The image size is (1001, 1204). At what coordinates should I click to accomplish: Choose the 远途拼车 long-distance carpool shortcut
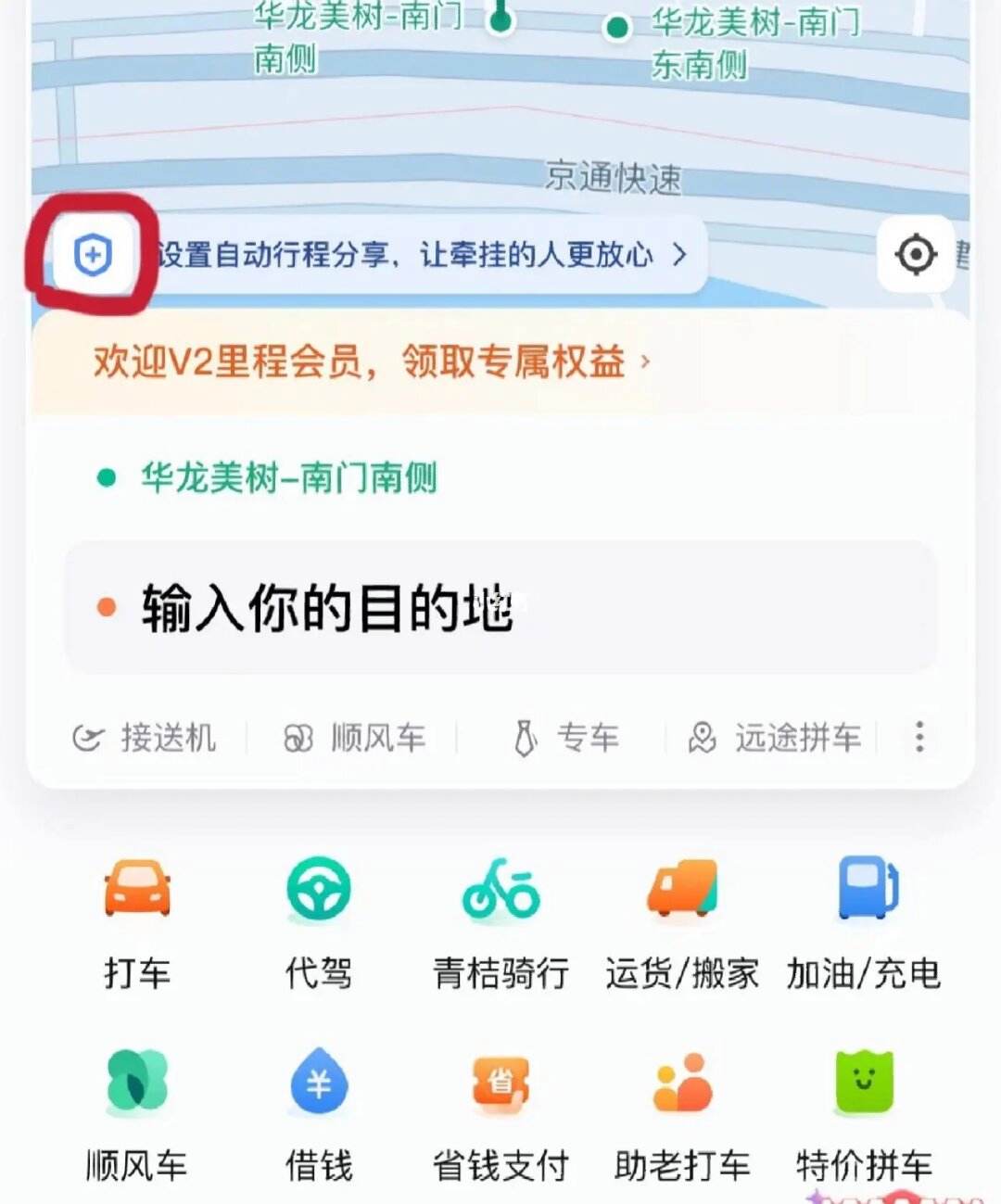775,738
